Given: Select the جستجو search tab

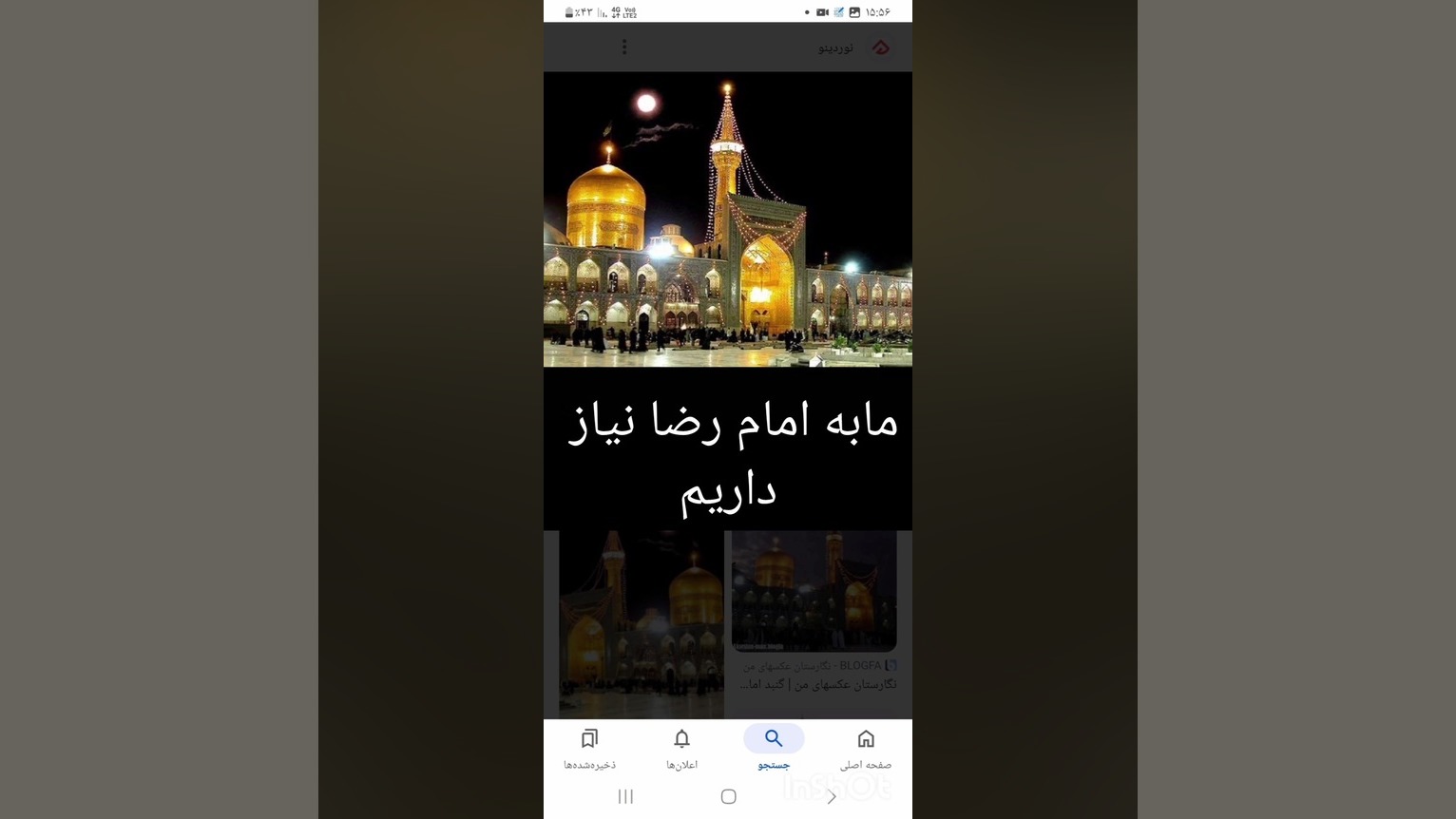Looking at the screenshot, I should coord(774,748).
